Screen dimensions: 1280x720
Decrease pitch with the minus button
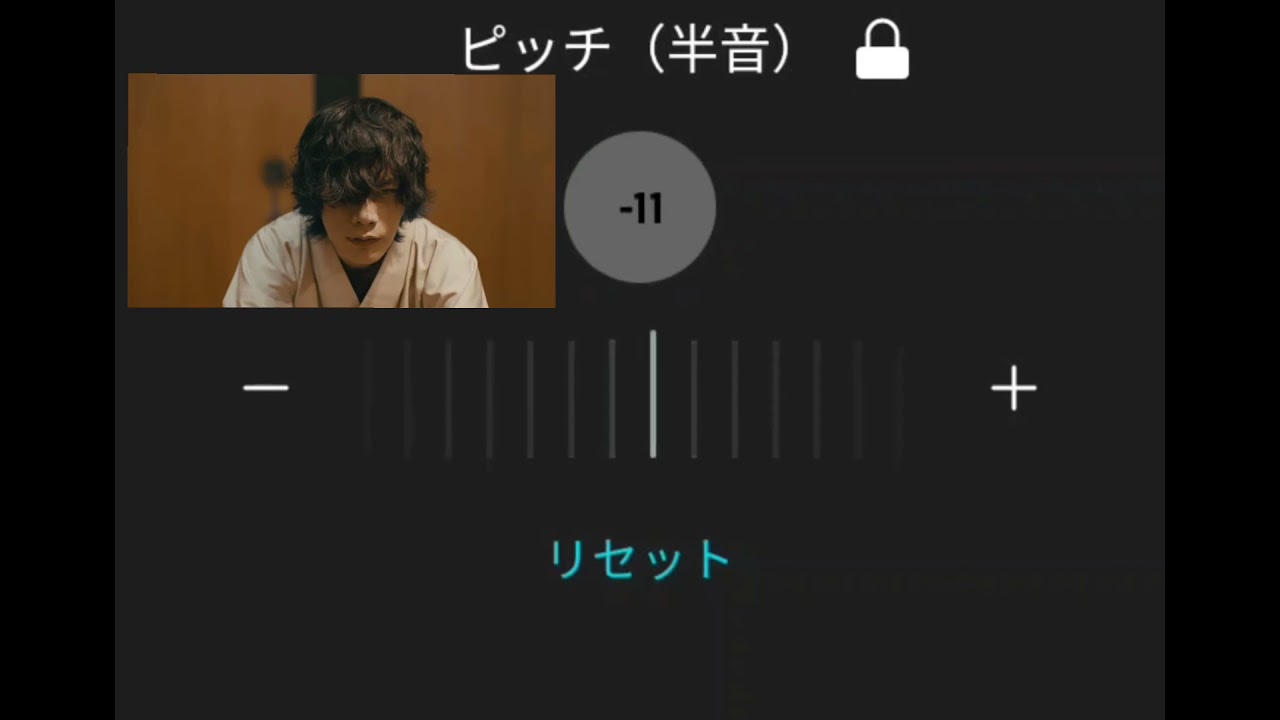(266, 388)
